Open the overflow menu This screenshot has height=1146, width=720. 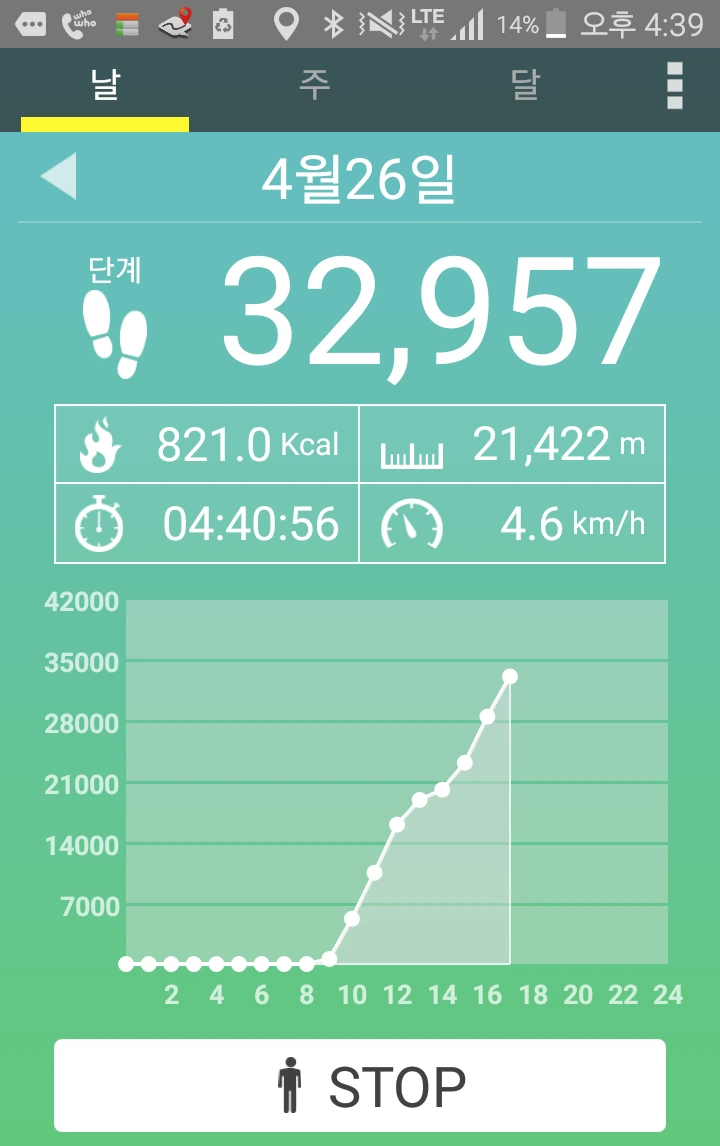[675, 86]
